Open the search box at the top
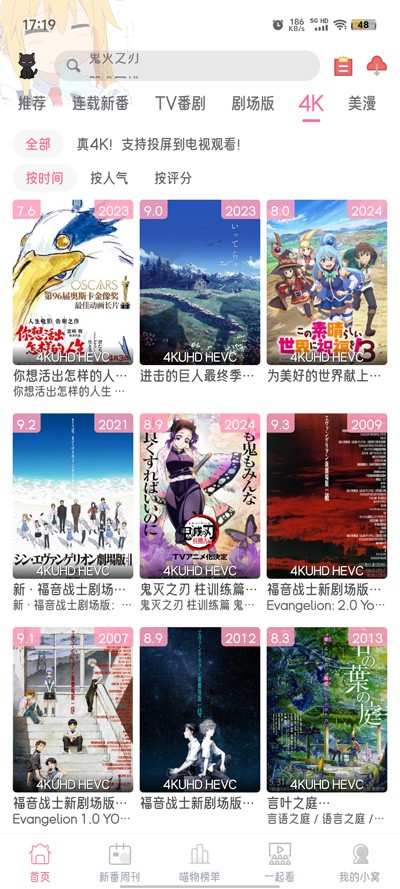This screenshot has width=400, height=889. click(x=187, y=66)
